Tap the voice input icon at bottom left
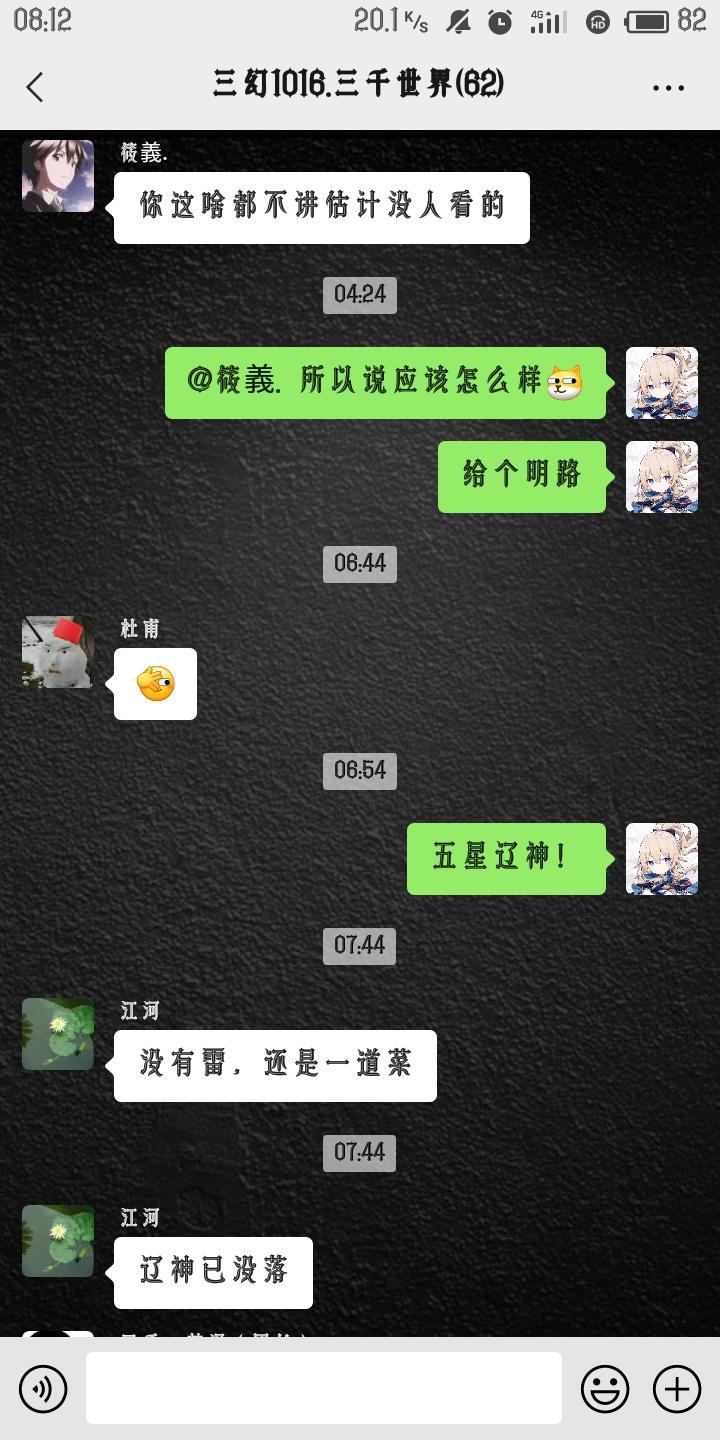The width and height of the screenshot is (720, 1440). tap(43, 1388)
